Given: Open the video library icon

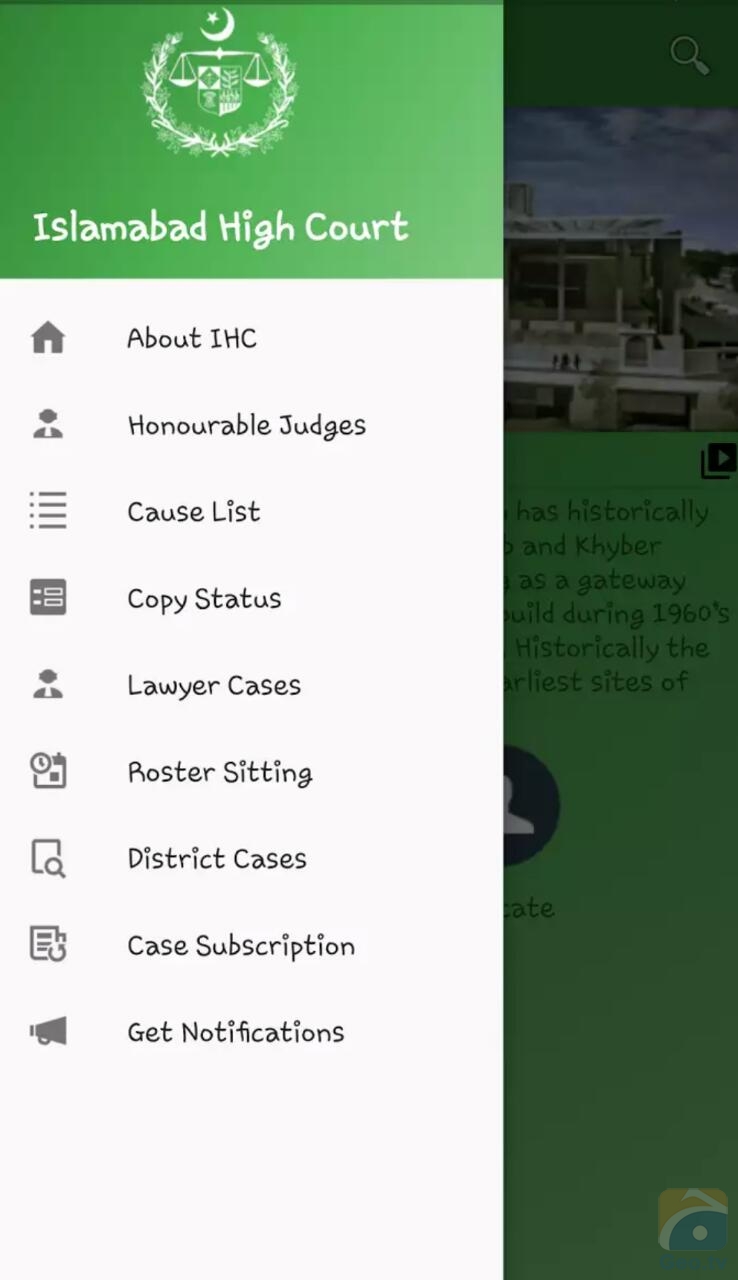Looking at the screenshot, I should pyautogui.click(x=718, y=461).
